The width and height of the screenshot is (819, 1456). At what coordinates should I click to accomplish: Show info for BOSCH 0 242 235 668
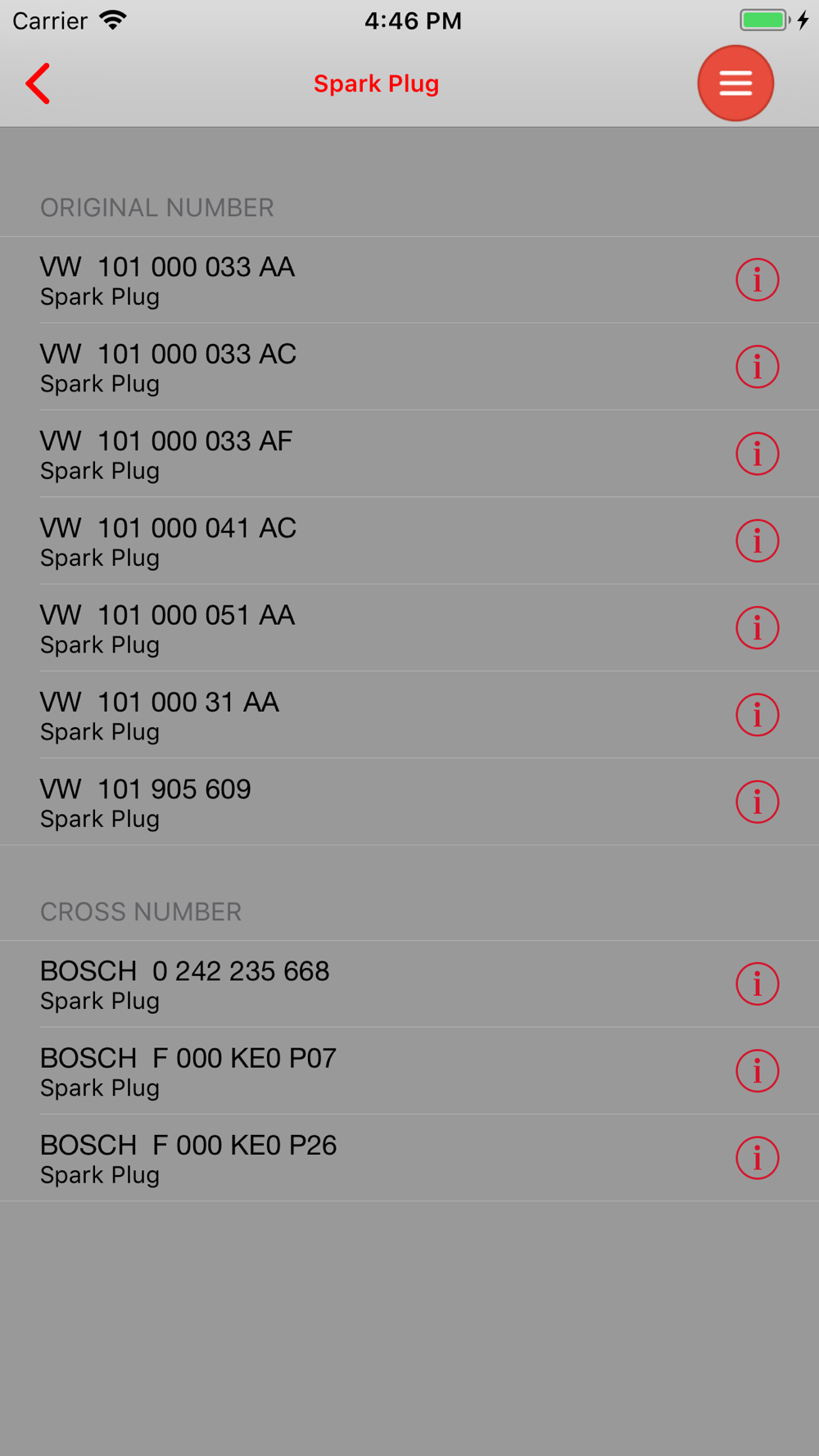757,984
